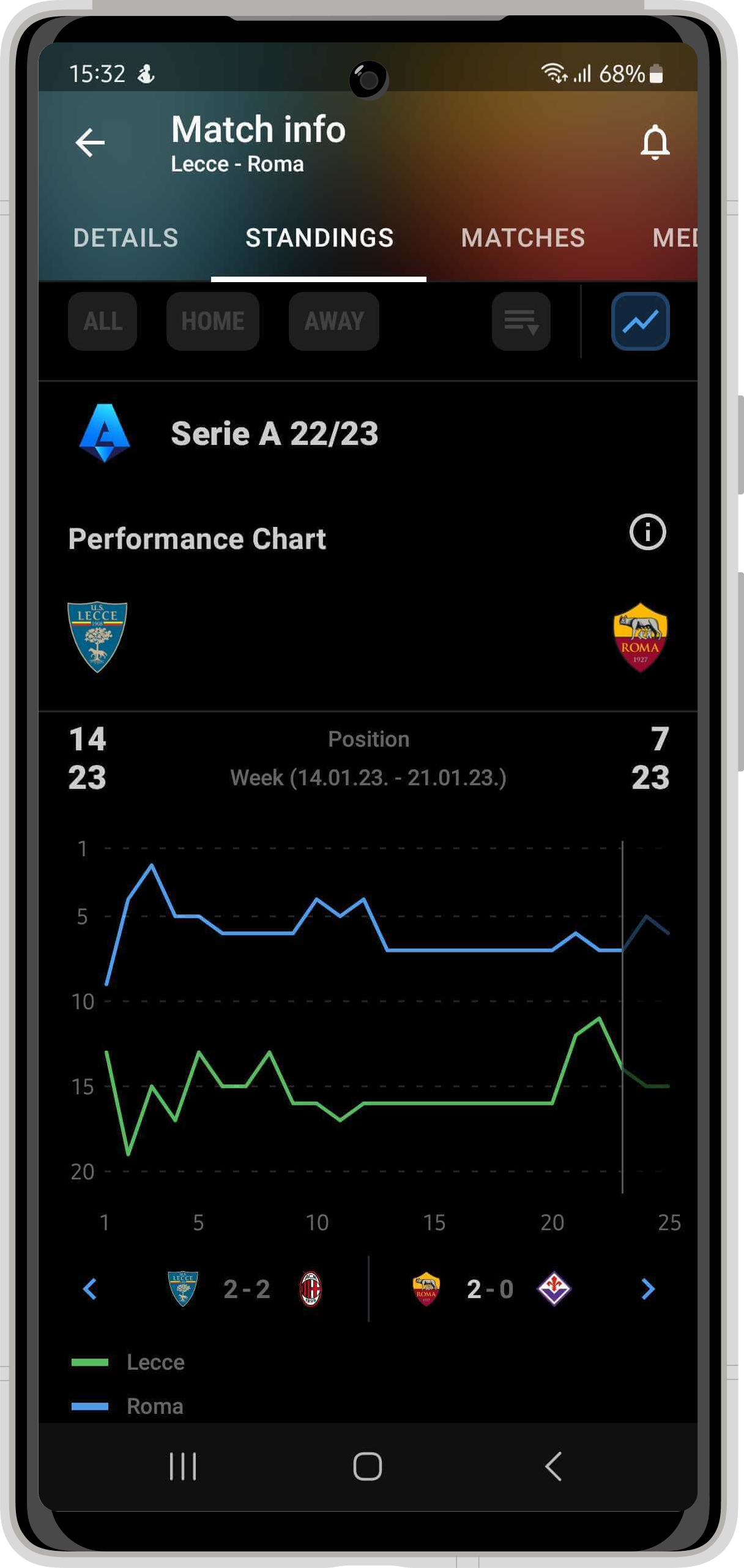Go to previous week on chart
Screen dimensions: 744x1568
point(90,1289)
